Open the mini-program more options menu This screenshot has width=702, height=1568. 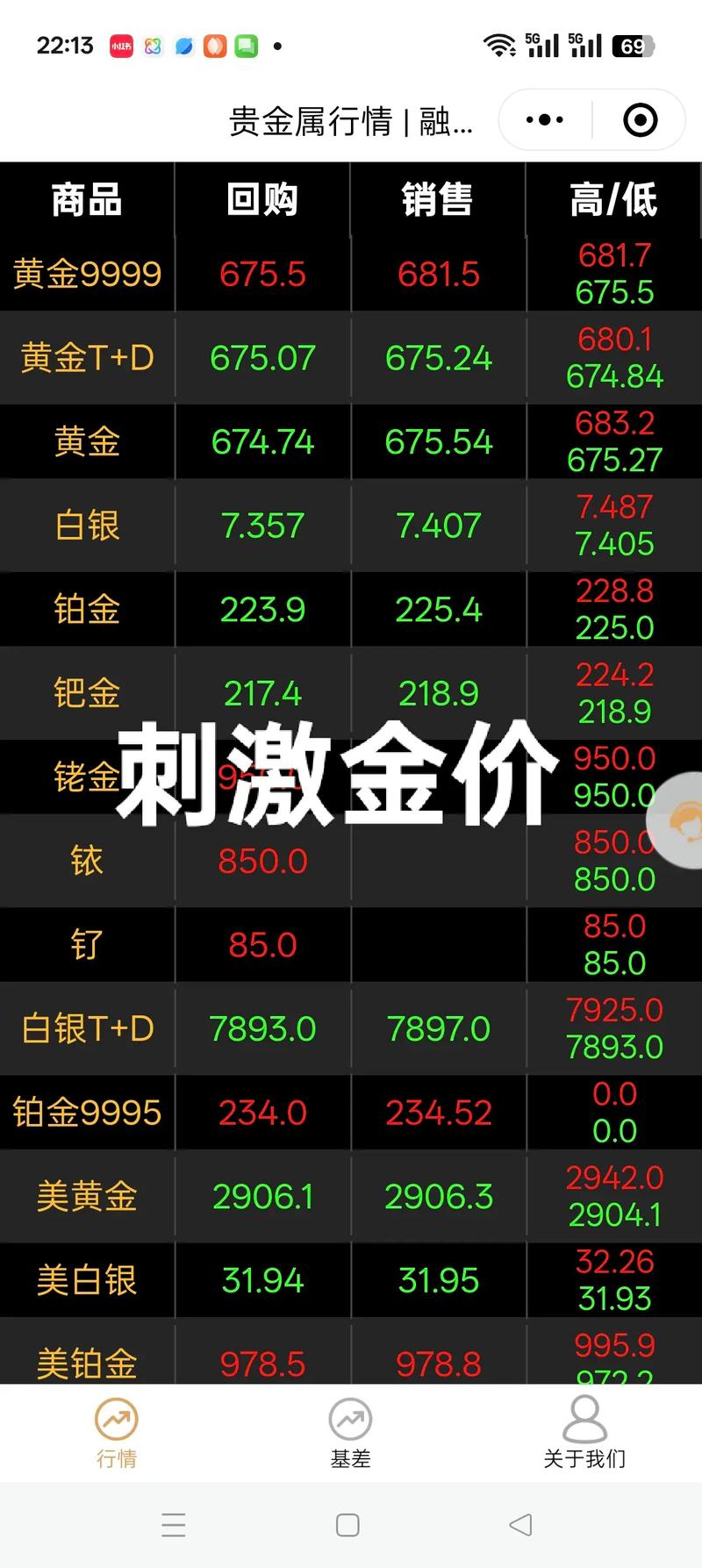pos(545,120)
